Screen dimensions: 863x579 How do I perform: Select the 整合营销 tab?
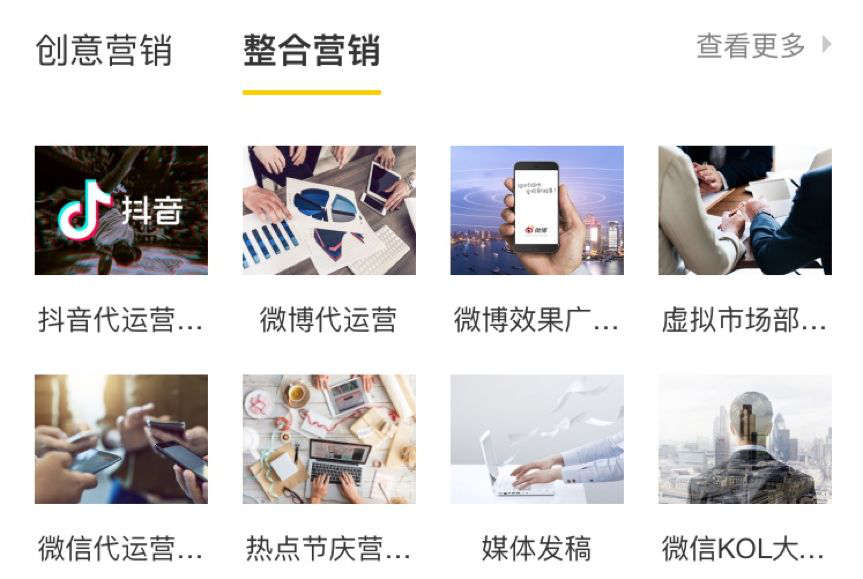coord(311,50)
